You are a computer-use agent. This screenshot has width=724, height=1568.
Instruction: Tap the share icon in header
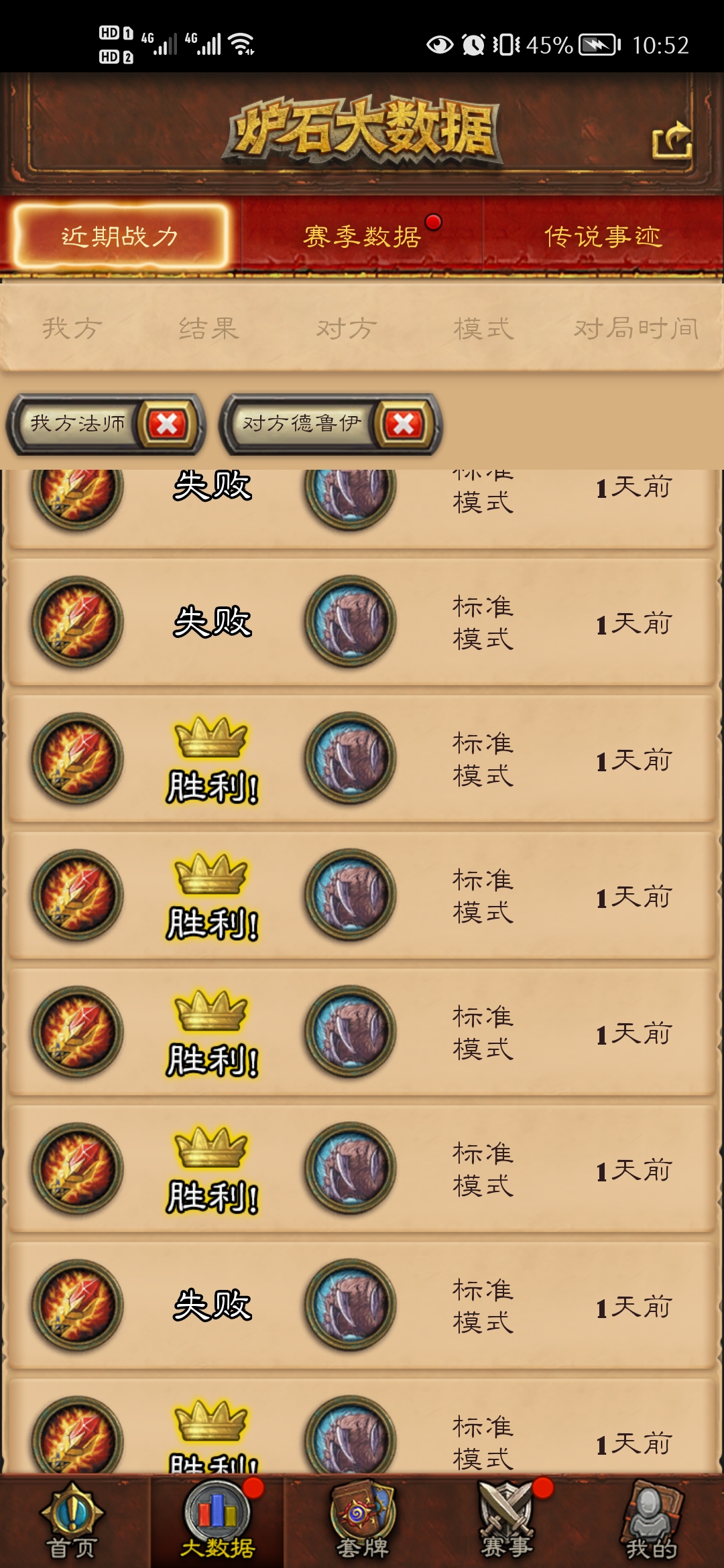(672, 139)
